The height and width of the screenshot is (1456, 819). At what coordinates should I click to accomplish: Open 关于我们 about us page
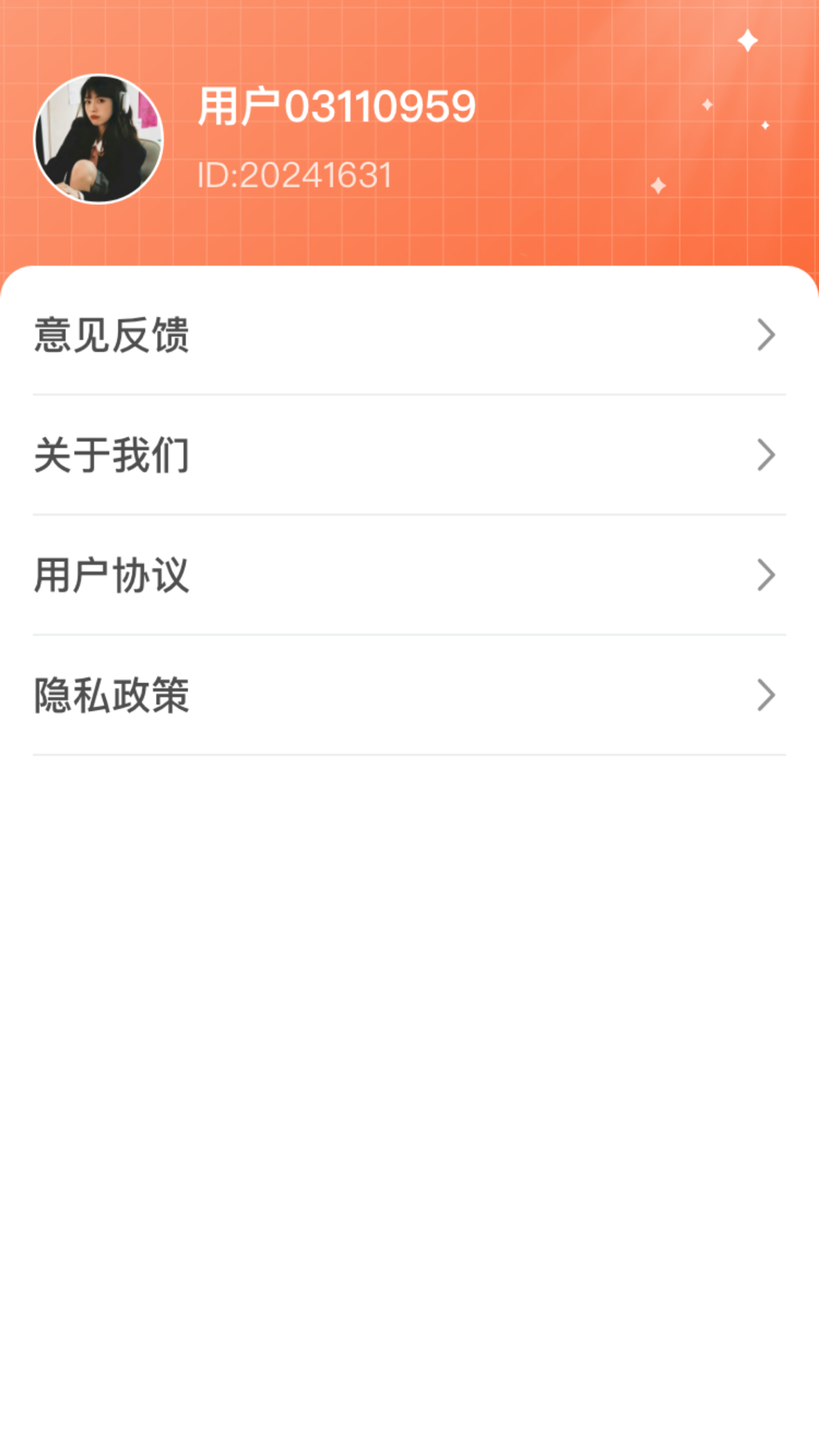coord(409,455)
